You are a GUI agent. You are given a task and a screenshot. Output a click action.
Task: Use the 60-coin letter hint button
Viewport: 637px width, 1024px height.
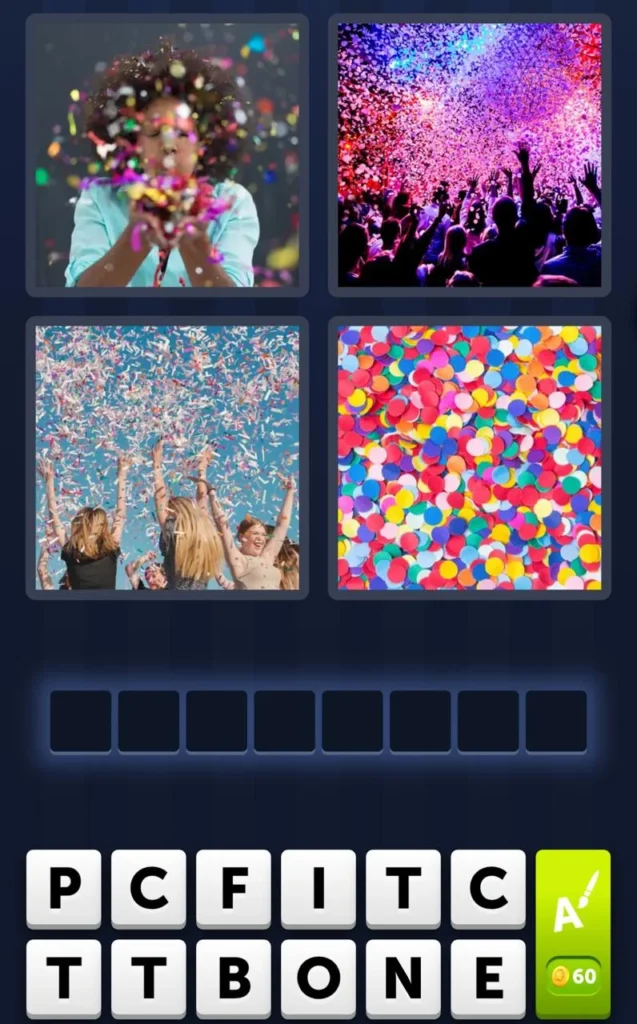coord(573,934)
